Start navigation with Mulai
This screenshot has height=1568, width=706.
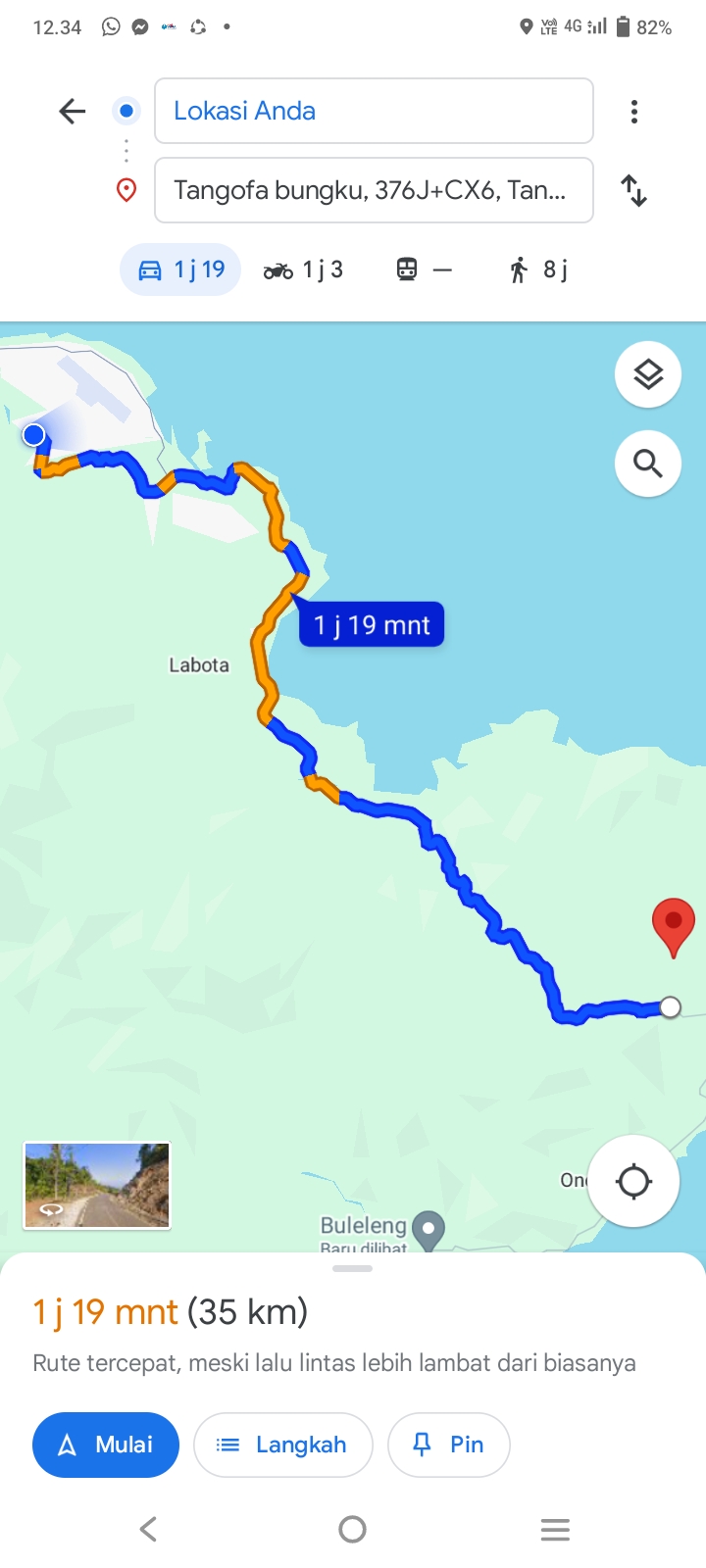tap(106, 1445)
